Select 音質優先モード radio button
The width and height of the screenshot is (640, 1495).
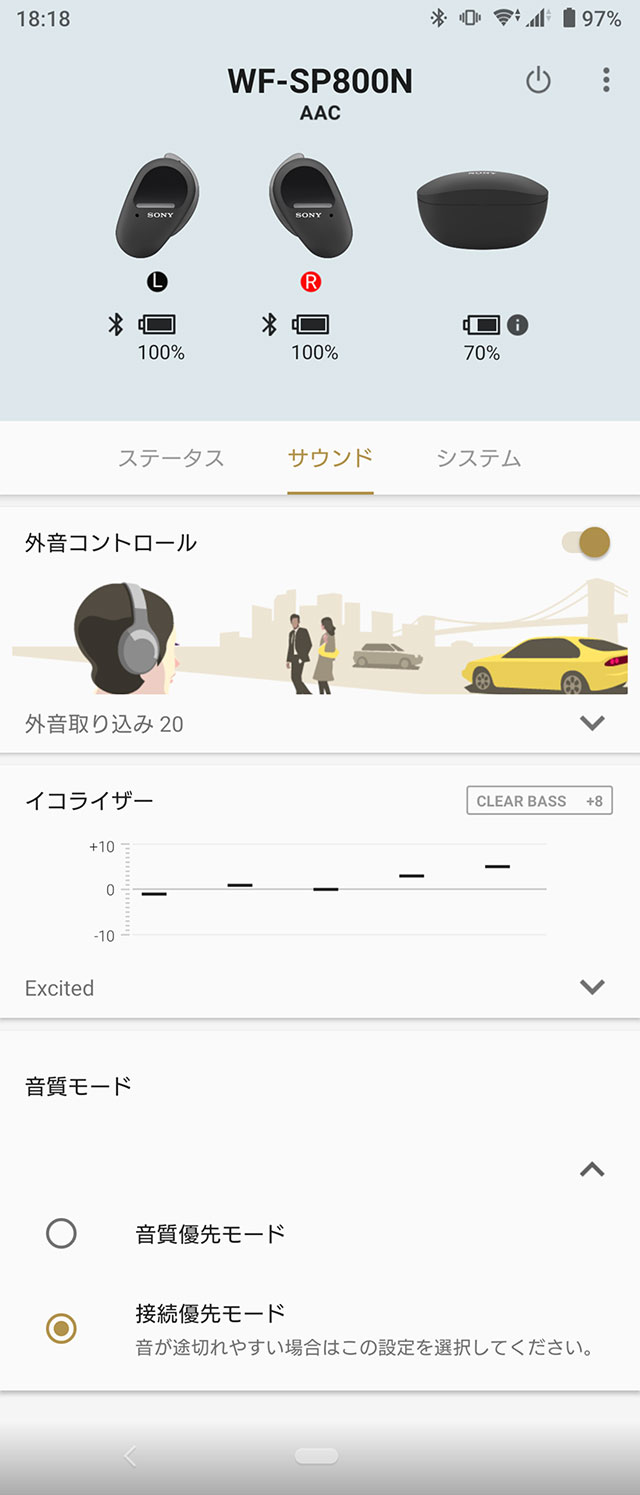point(61,1233)
